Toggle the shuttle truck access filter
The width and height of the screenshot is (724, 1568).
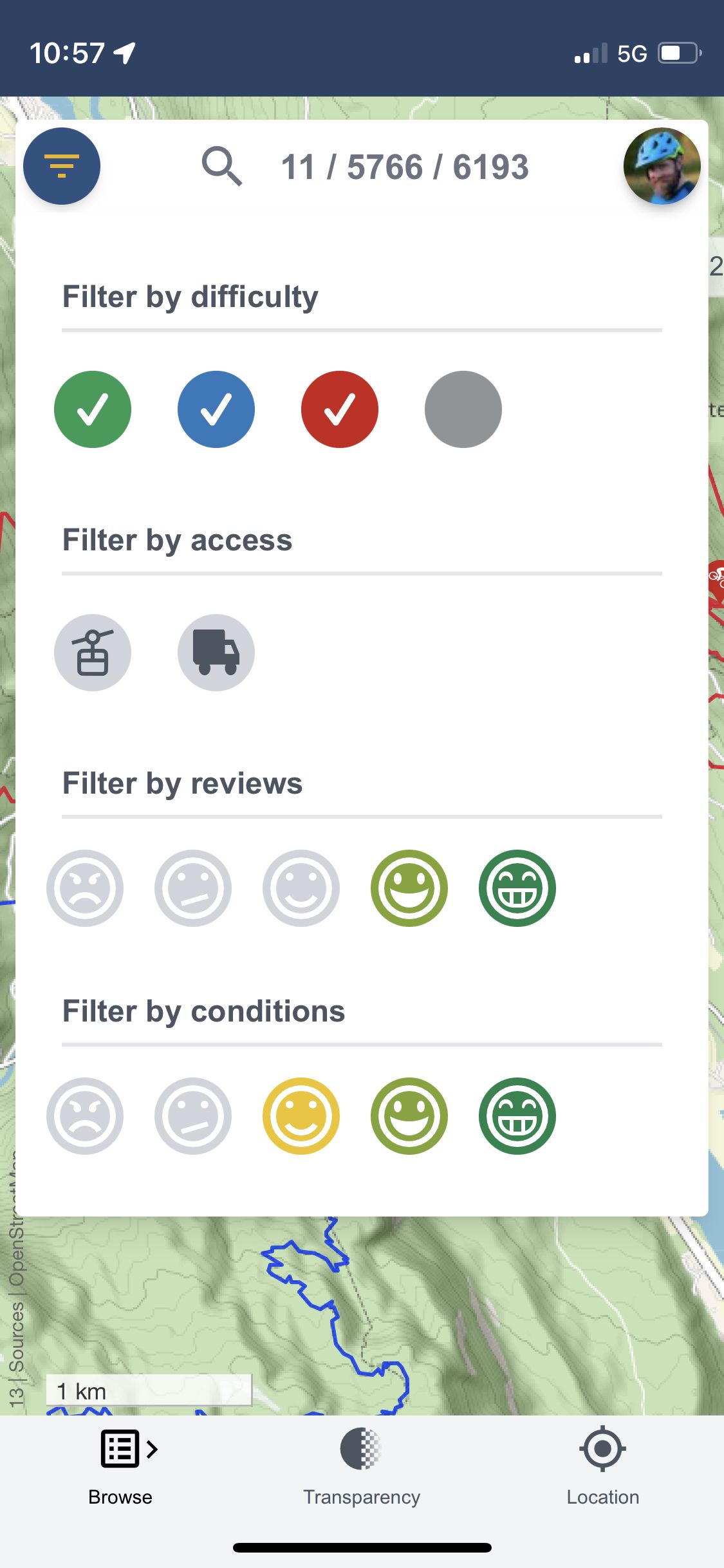(216, 653)
